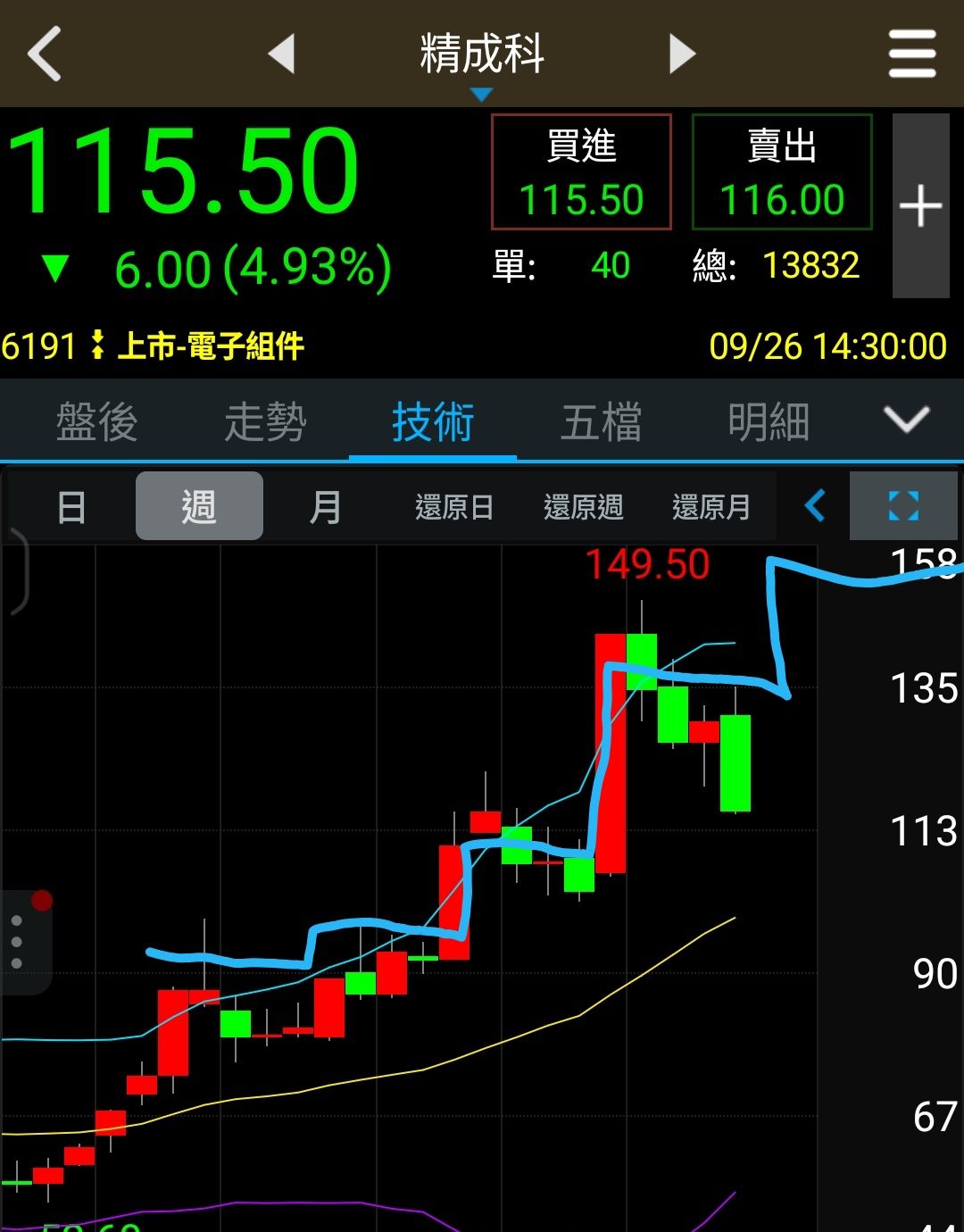Select the 週 weekly chart period

coord(199,507)
